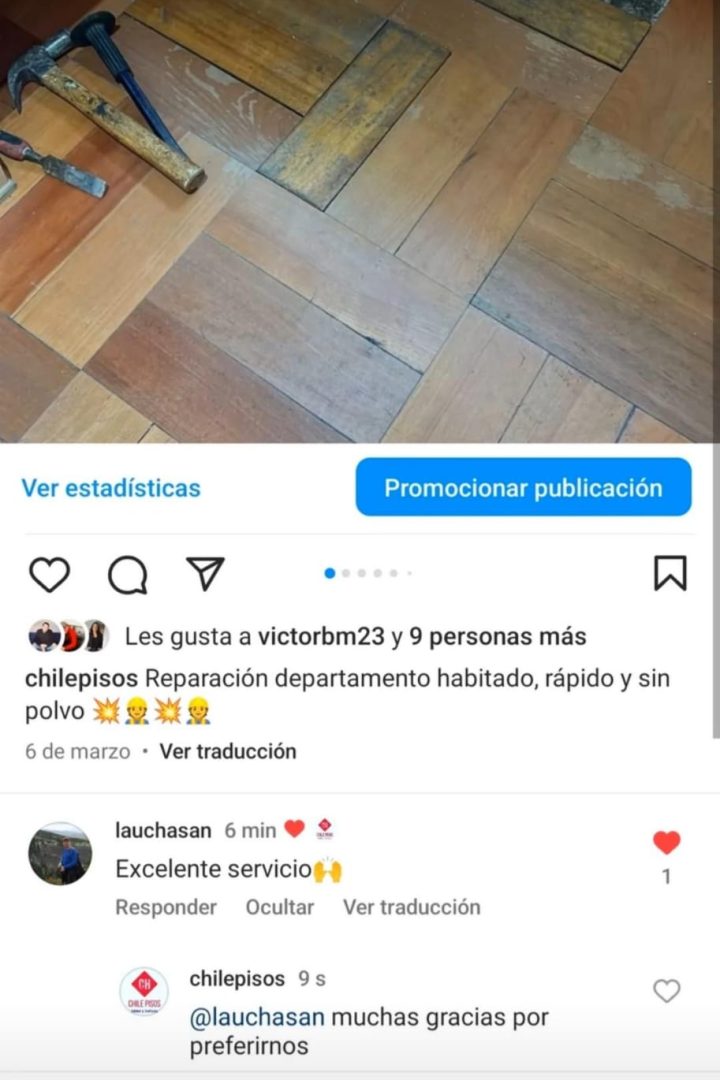Like the chilepisos post
The width and height of the screenshot is (720, 1080).
[x=49, y=574]
